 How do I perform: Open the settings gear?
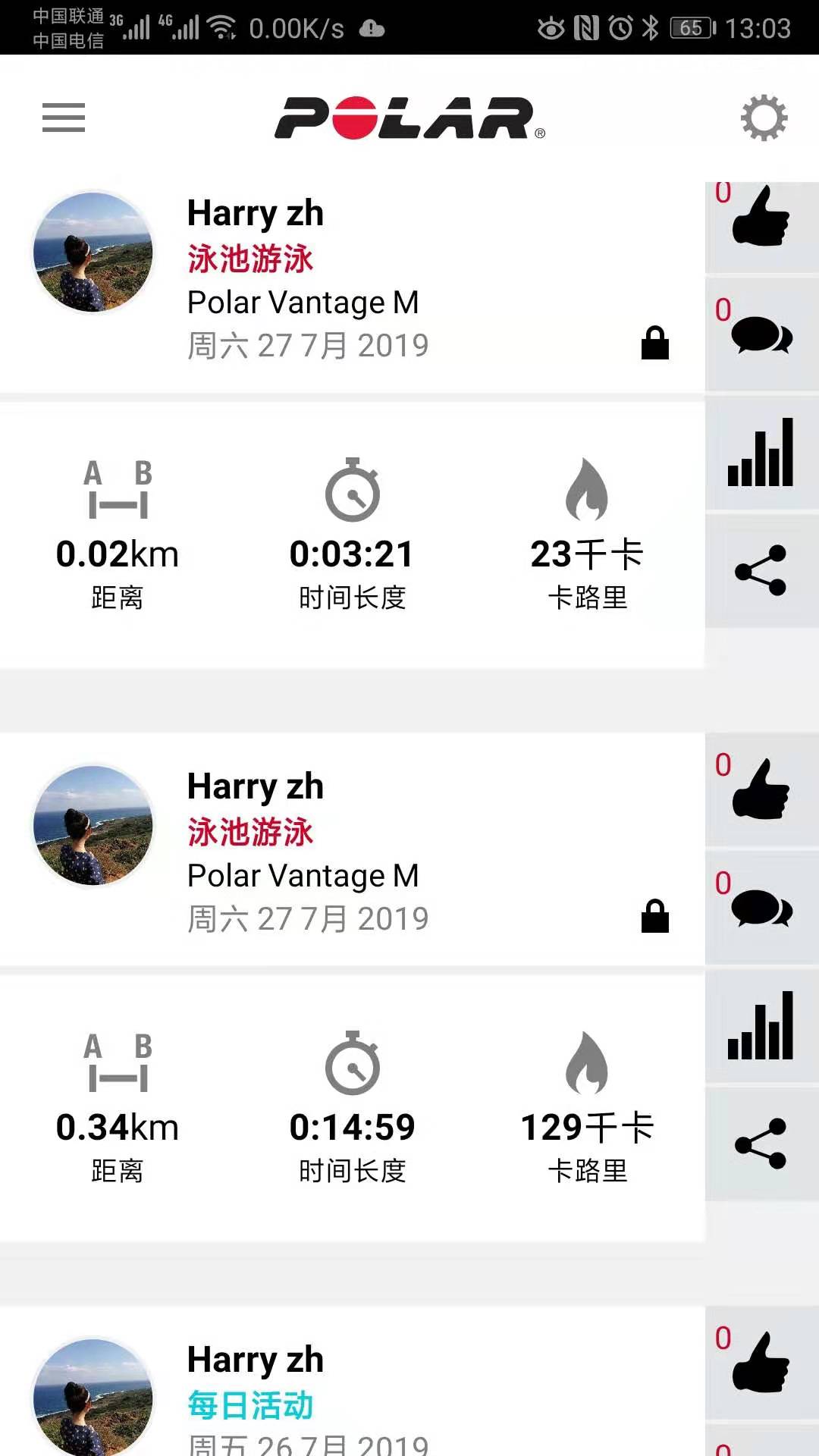[764, 118]
